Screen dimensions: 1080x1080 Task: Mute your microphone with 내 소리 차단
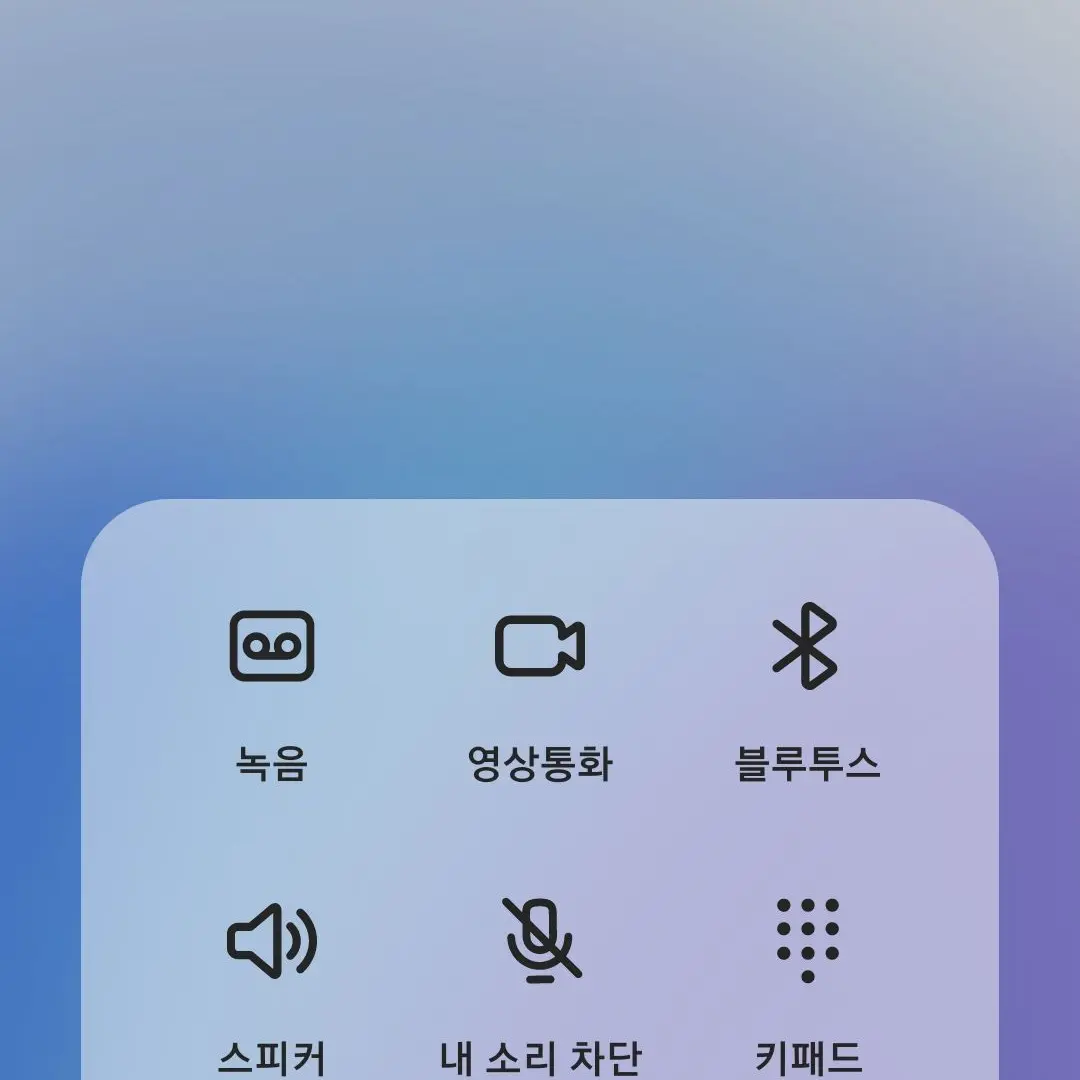(x=540, y=942)
